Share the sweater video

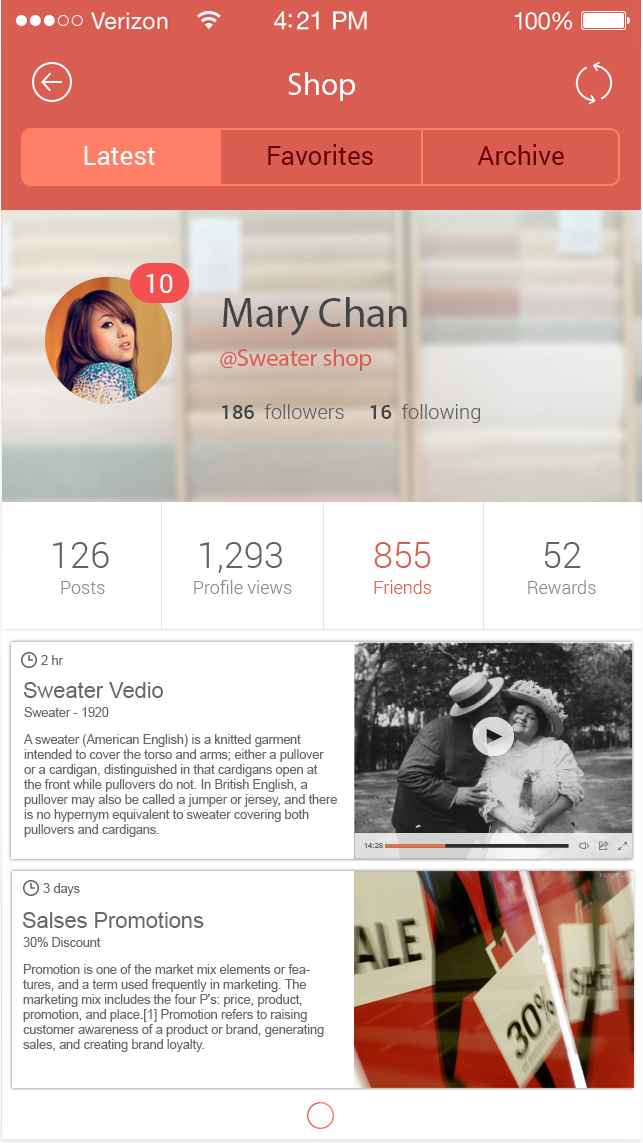[x=603, y=846]
